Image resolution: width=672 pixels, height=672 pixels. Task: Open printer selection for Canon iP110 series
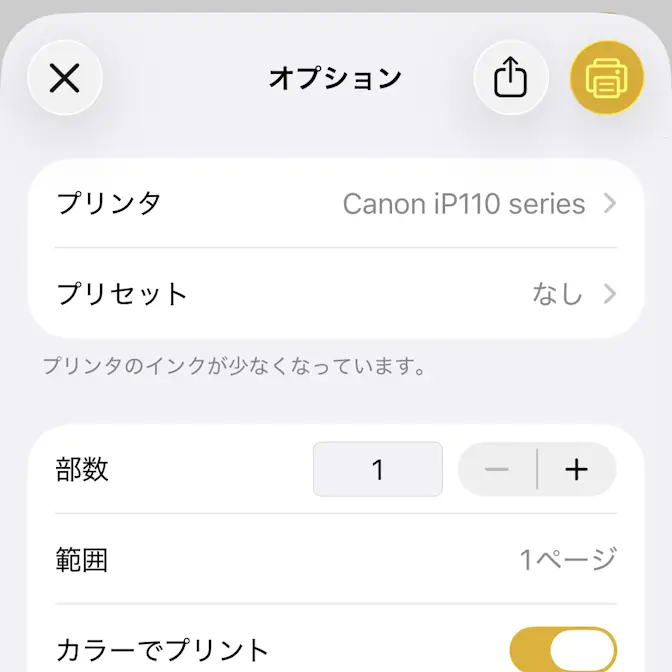pos(336,204)
